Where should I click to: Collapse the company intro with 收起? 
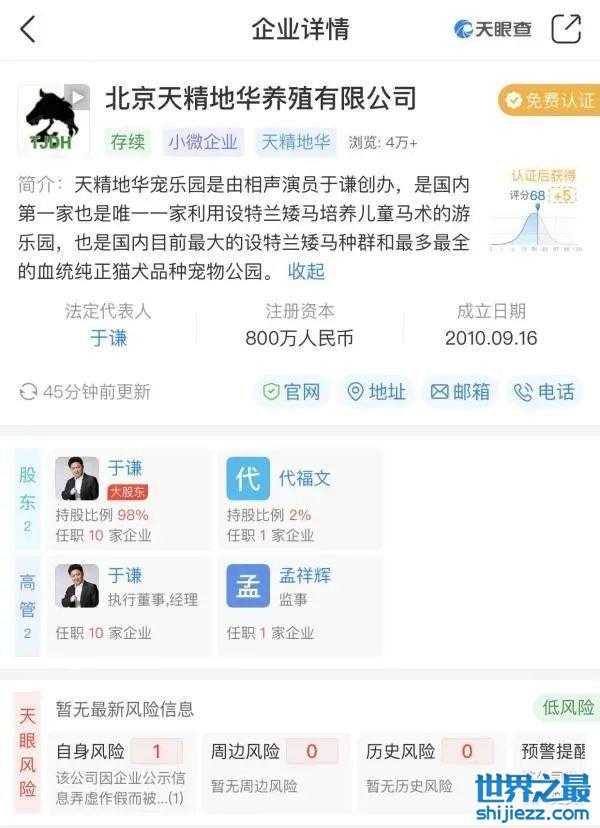coord(306,271)
